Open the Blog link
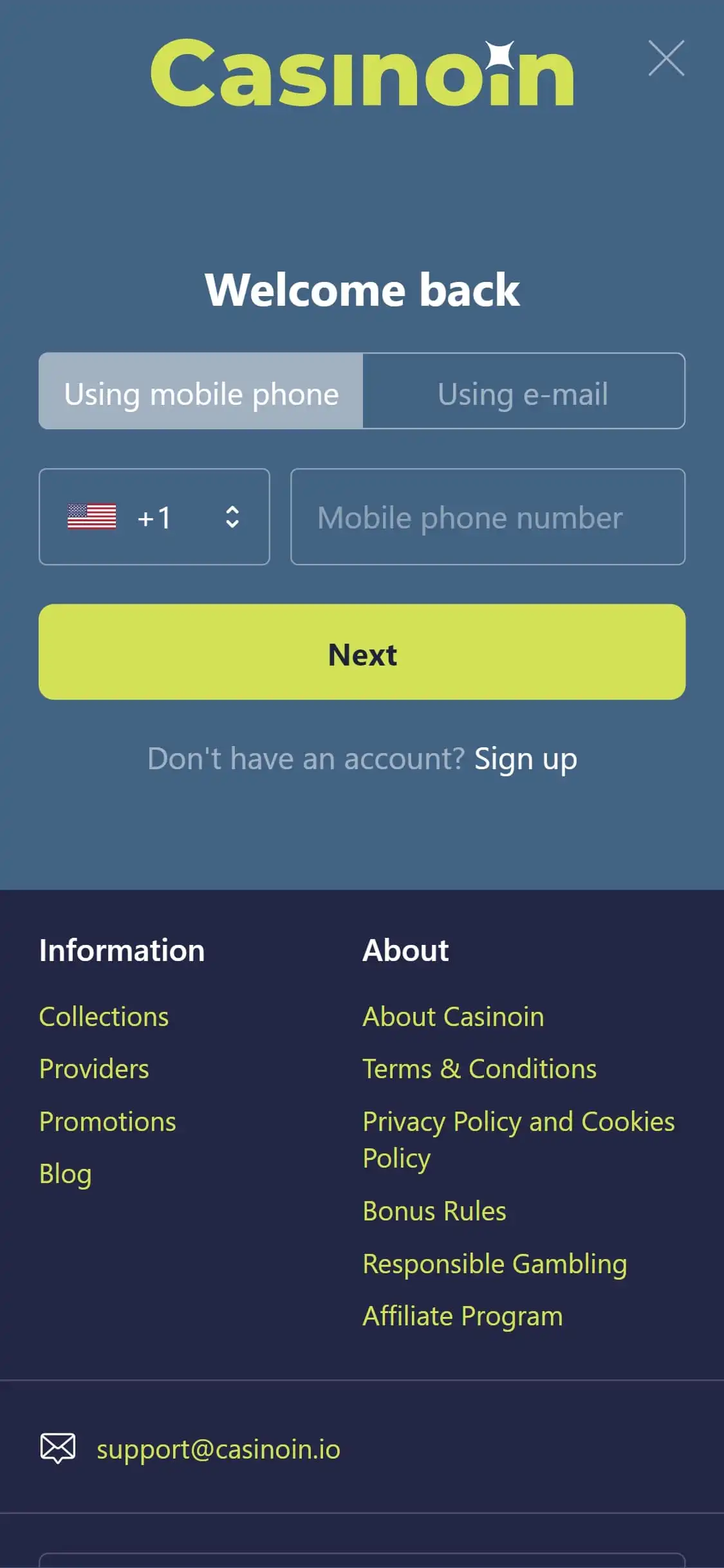This screenshot has width=724, height=1568. coord(65,1174)
